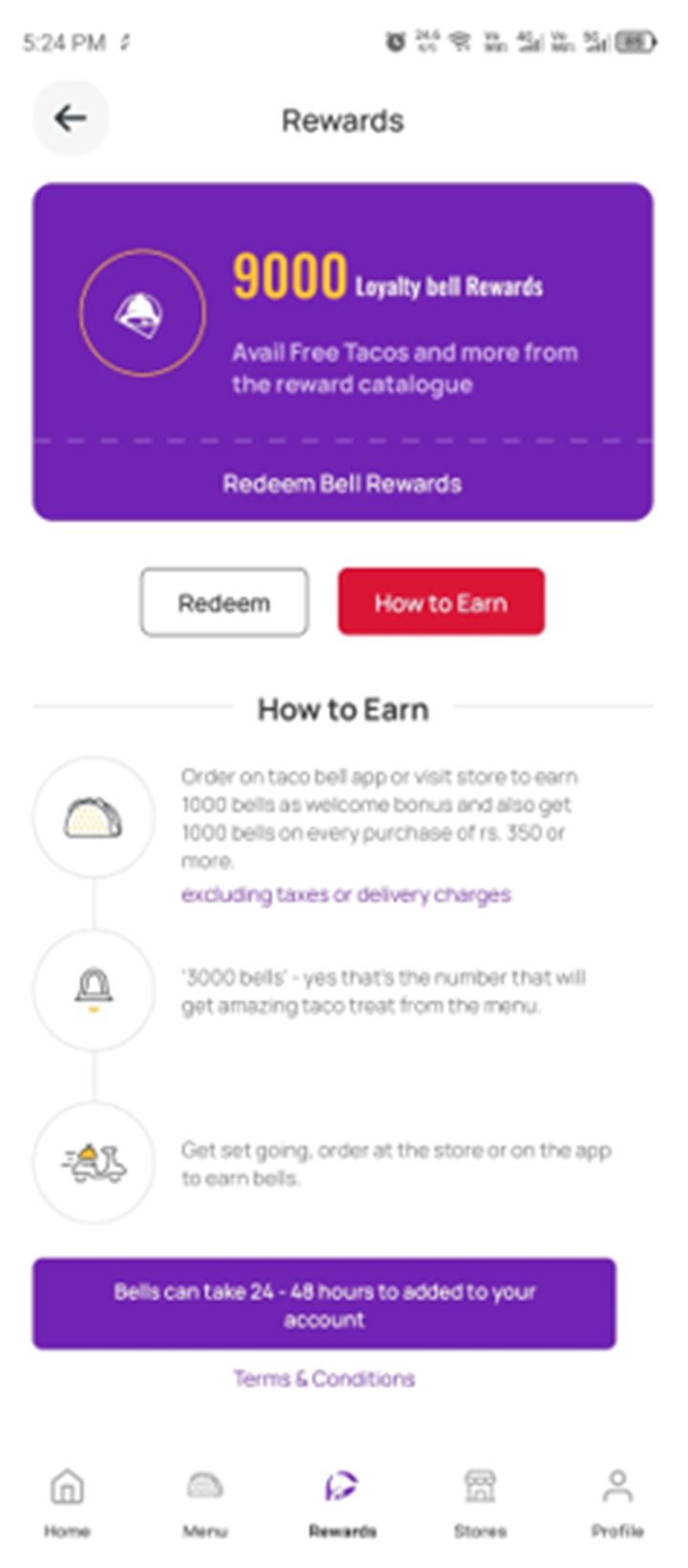Select the white Redeem button
Screen dimensions: 688x1568
coord(225,602)
